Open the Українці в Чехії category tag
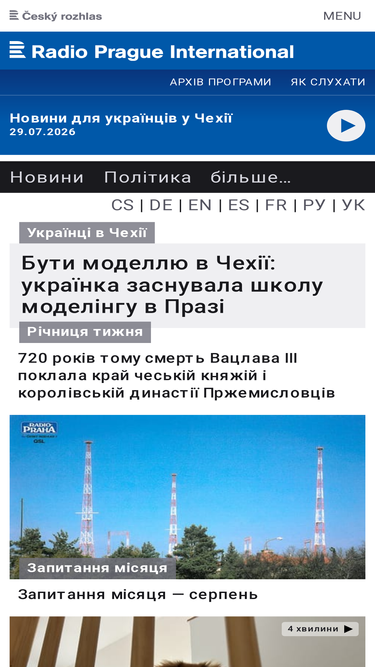This screenshot has height=667, width=375. point(87,233)
